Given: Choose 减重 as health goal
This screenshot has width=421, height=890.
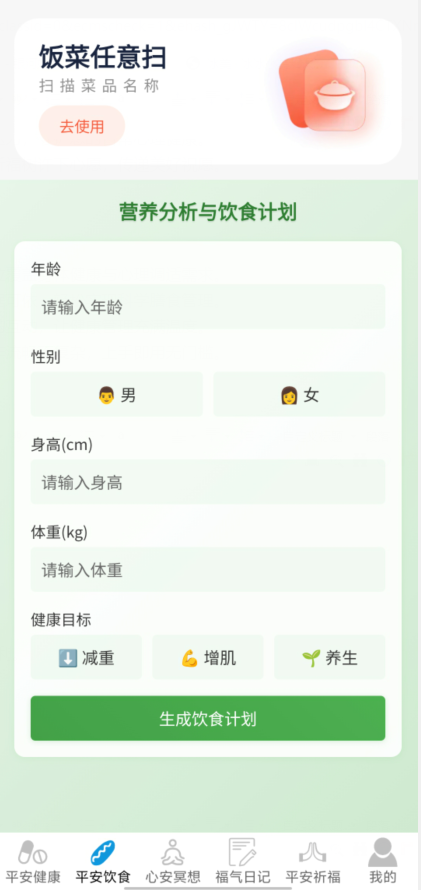Looking at the screenshot, I should tap(86, 657).
